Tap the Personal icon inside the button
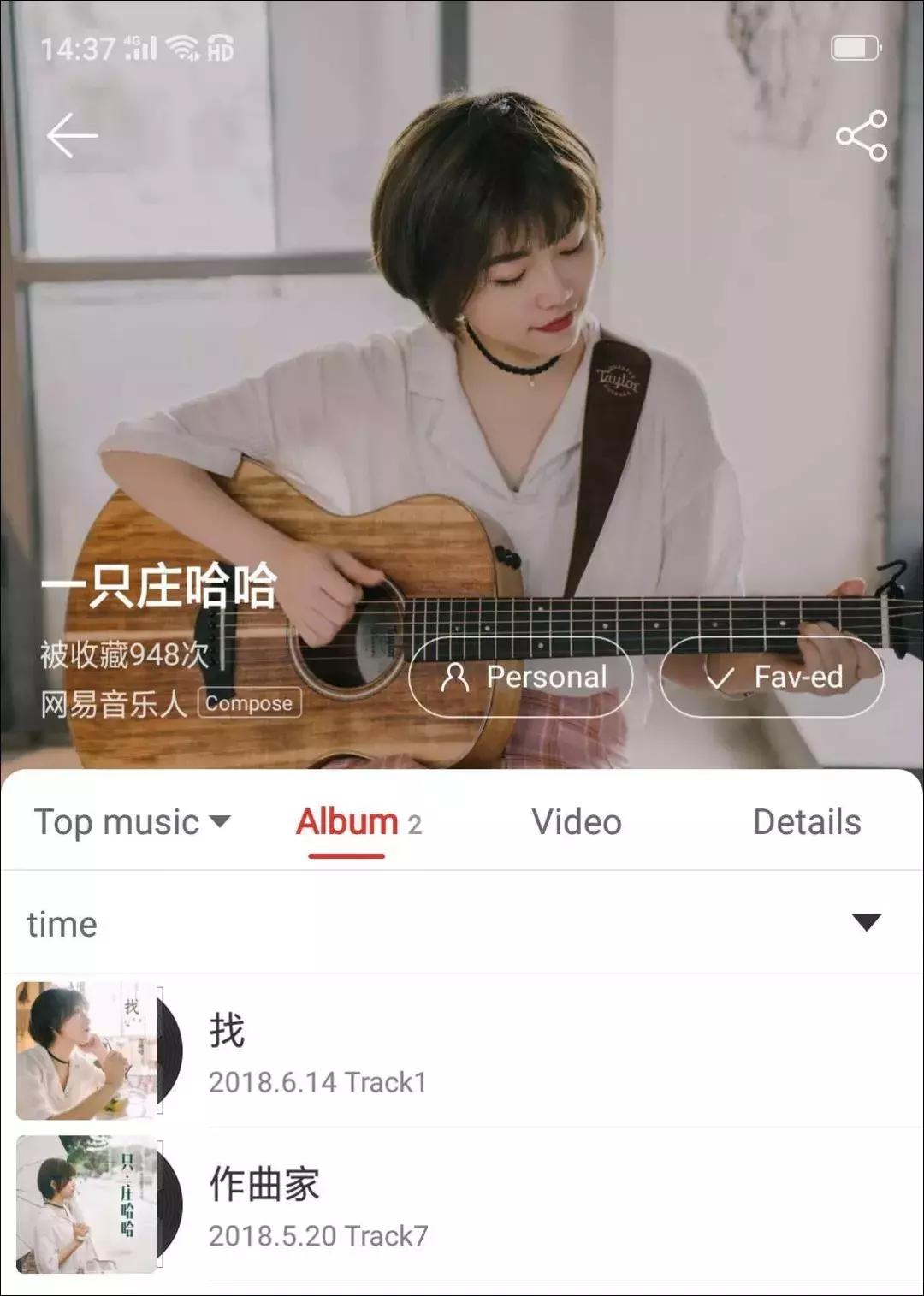Image resolution: width=924 pixels, height=1296 pixels. click(x=457, y=678)
